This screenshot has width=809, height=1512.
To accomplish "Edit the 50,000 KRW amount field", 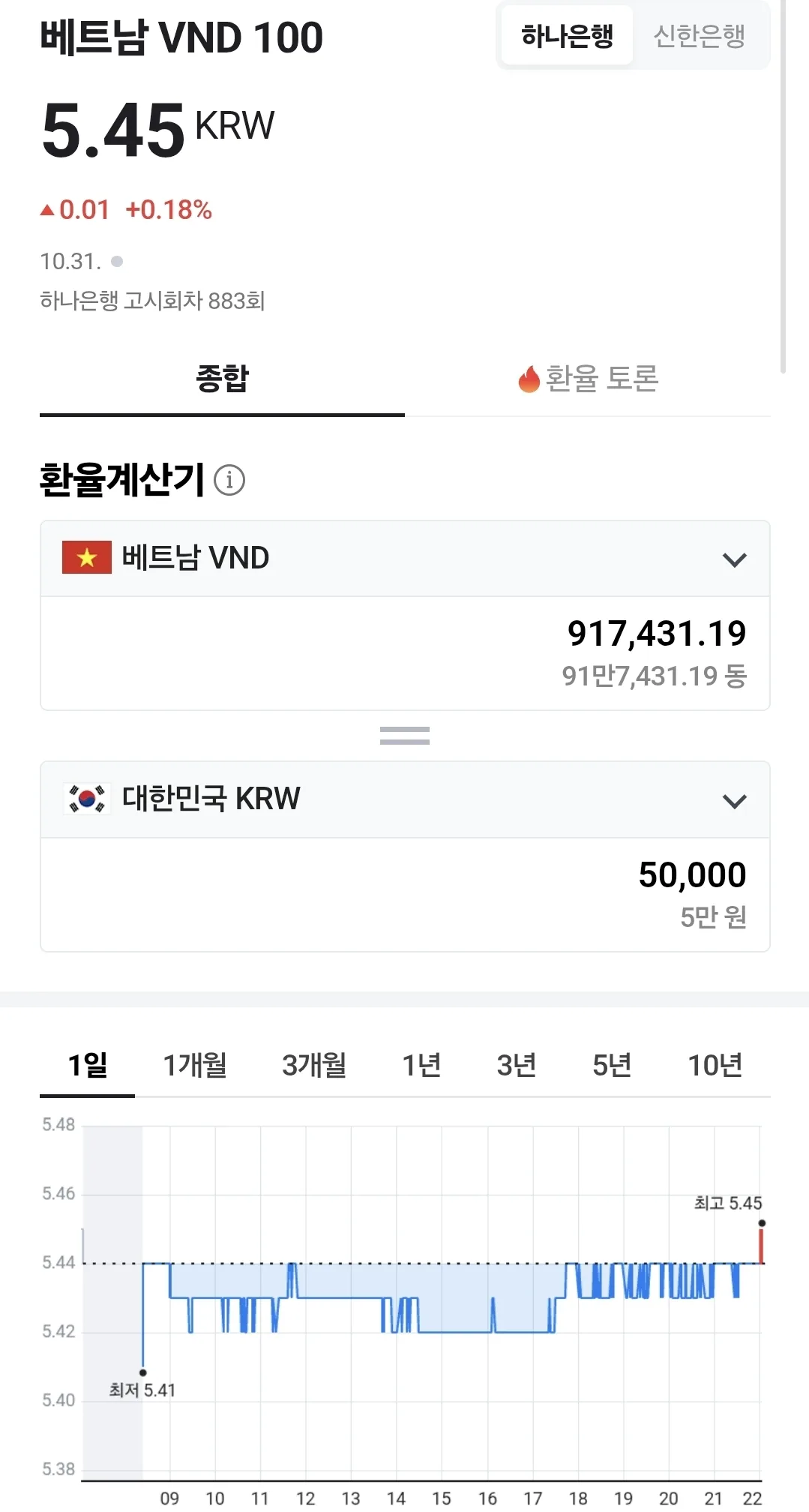I will [x=405, y=895].
